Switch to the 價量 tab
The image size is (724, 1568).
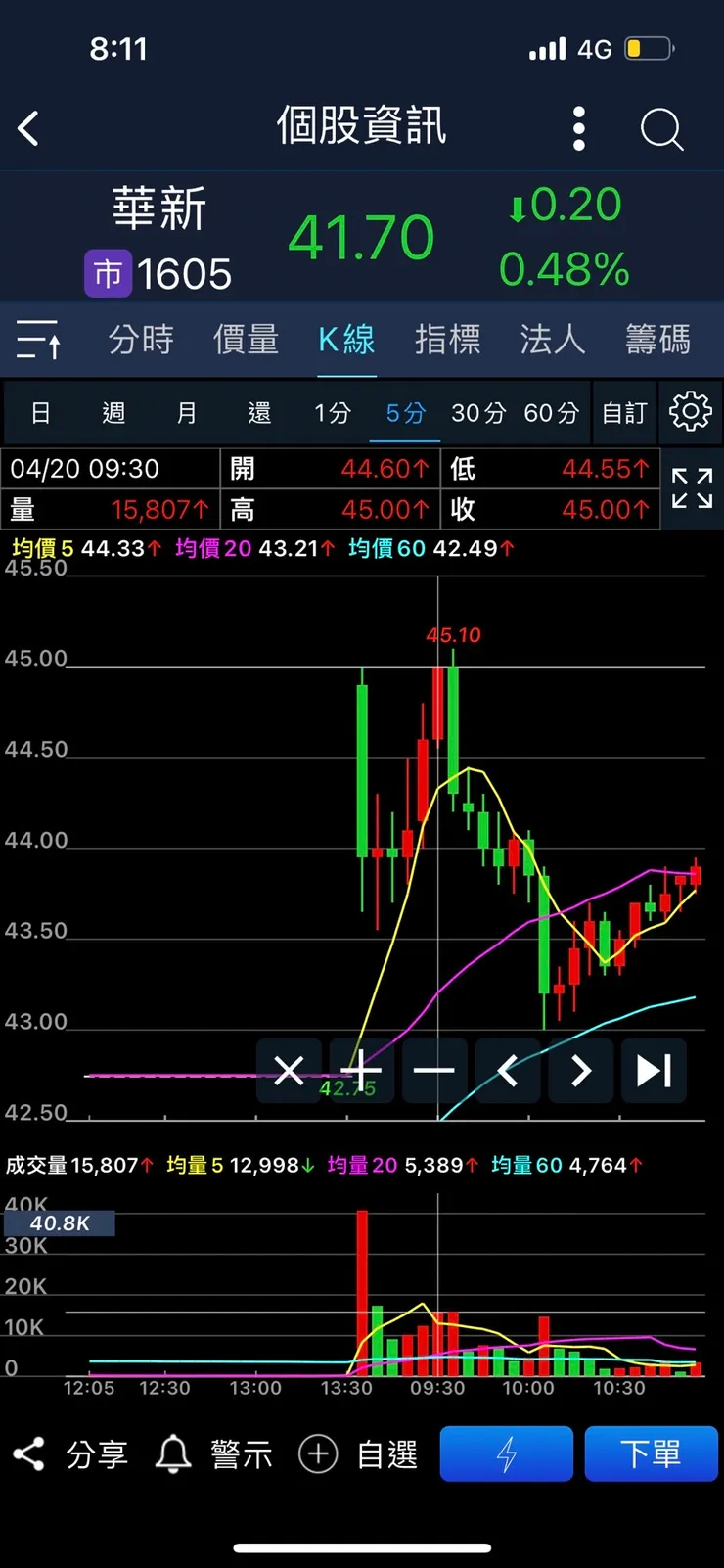pyautogui.click(x=246, y=340)
